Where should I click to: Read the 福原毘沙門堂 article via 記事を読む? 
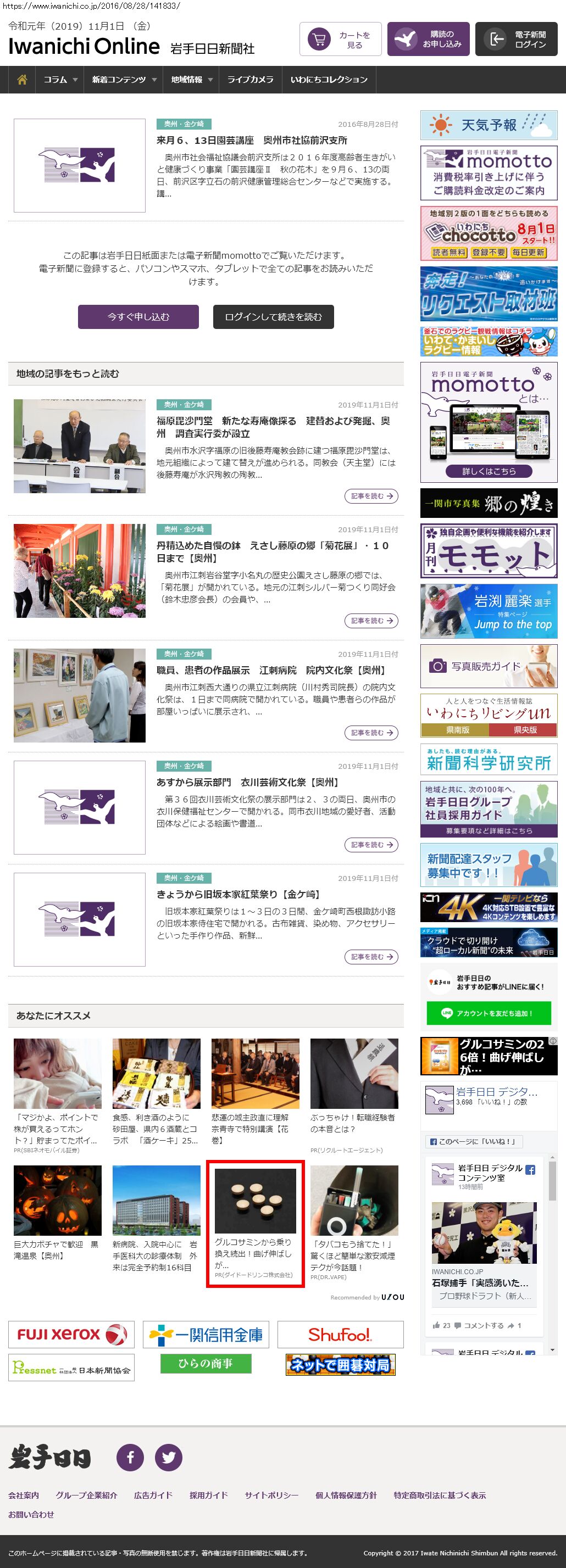371,496
